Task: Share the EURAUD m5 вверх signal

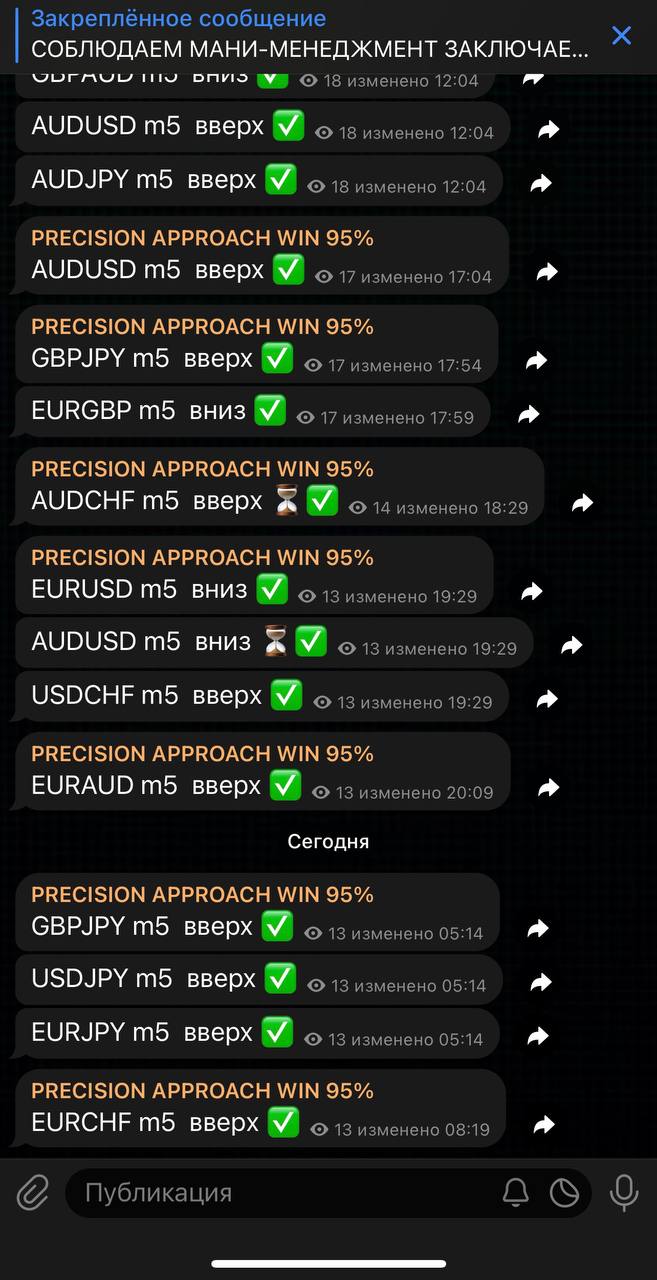Action: pyautogui.click(x=548, y=789)
